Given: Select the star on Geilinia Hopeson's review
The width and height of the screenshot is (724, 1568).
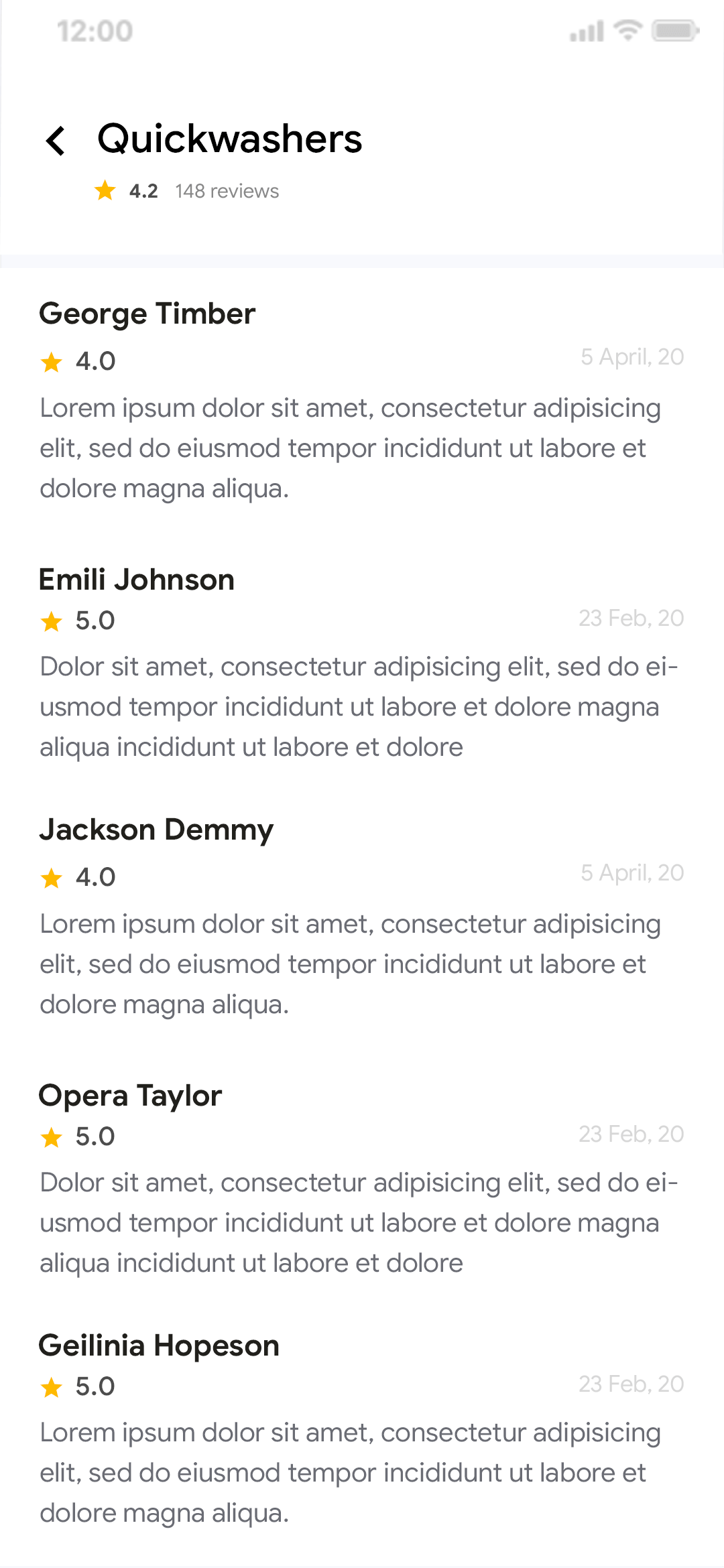Looking at the screenshot, I should click(52, 1387).
